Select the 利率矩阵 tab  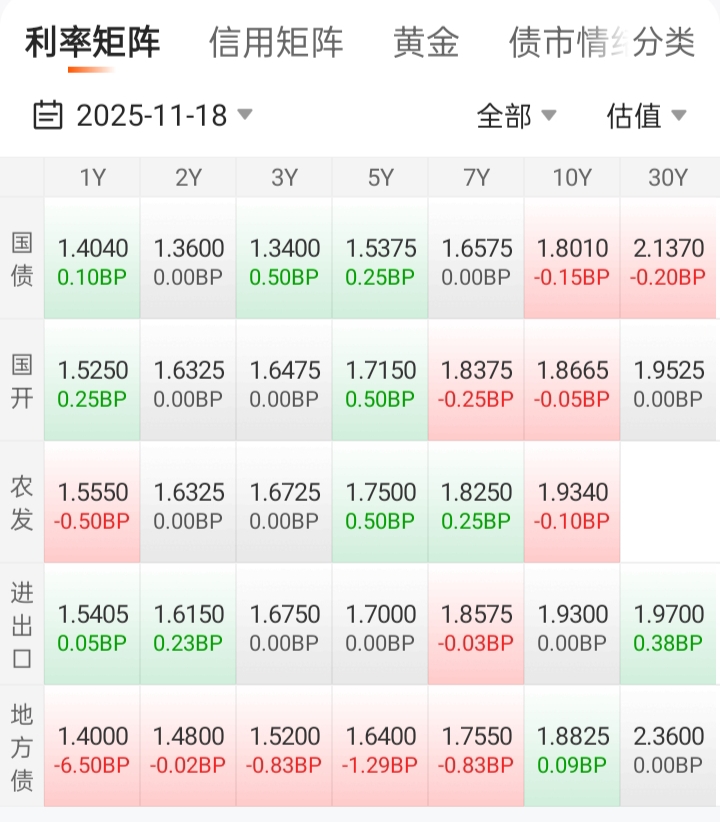coord(92,43)
